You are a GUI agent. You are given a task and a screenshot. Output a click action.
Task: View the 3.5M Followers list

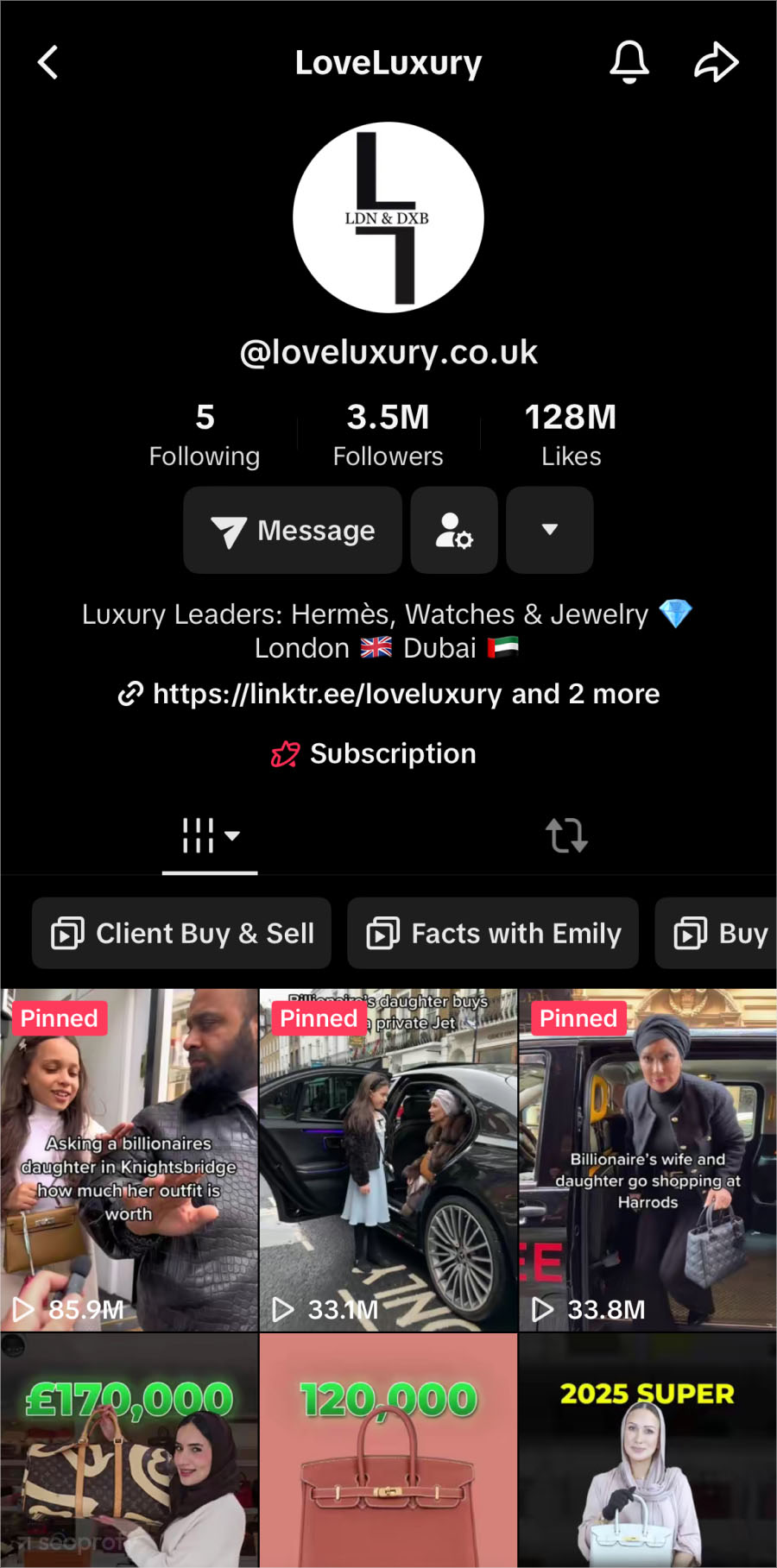click(x=388, y=434)
